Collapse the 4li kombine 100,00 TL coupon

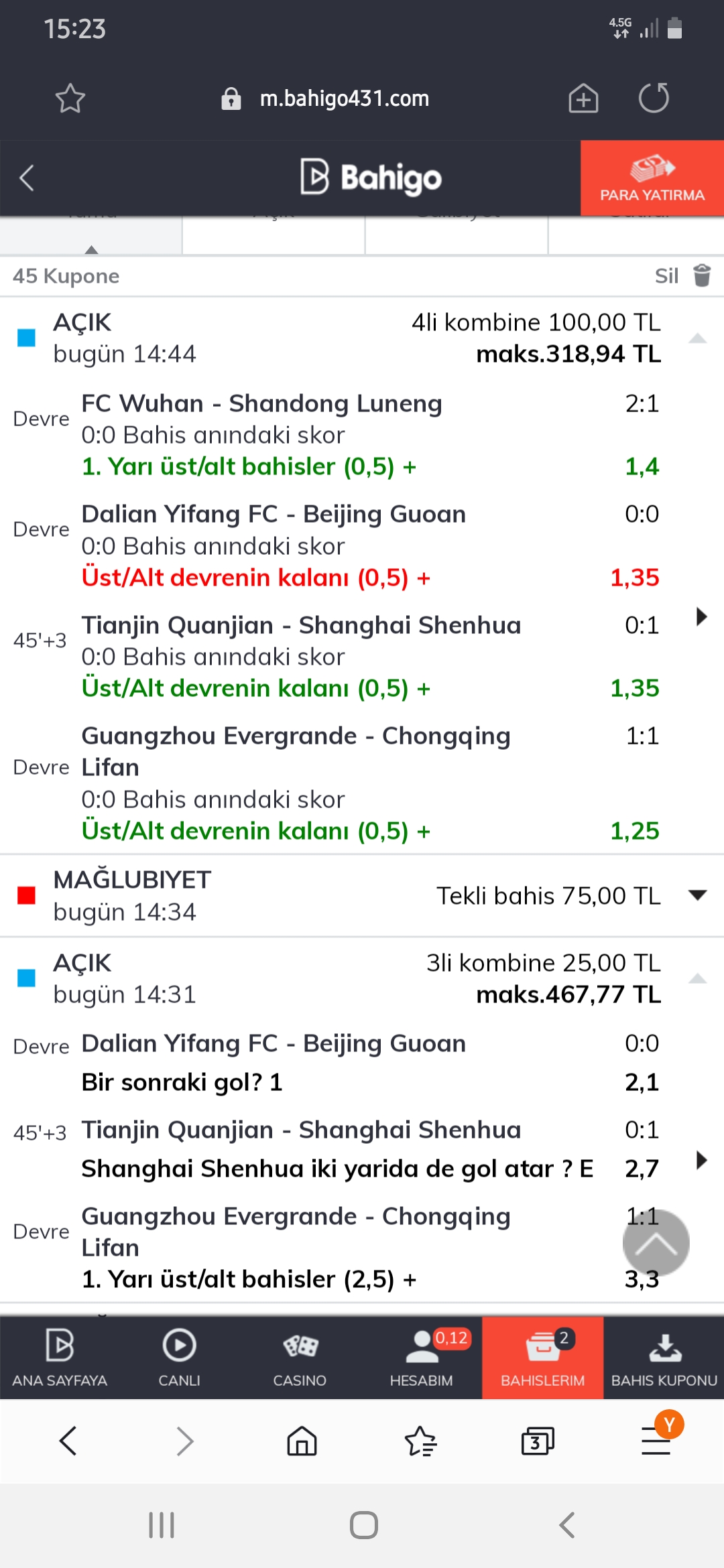698,338
